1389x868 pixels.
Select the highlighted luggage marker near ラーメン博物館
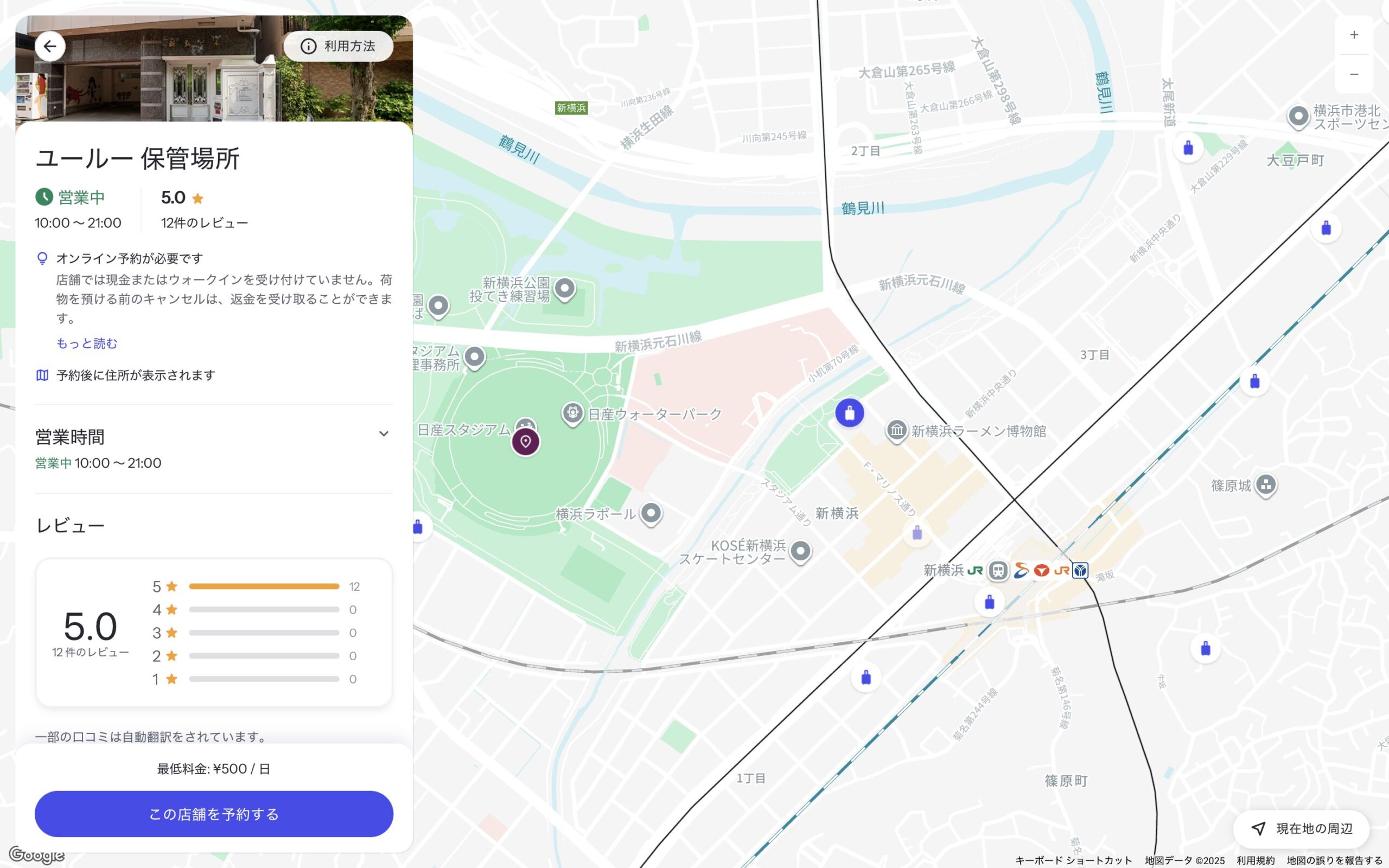850,413
